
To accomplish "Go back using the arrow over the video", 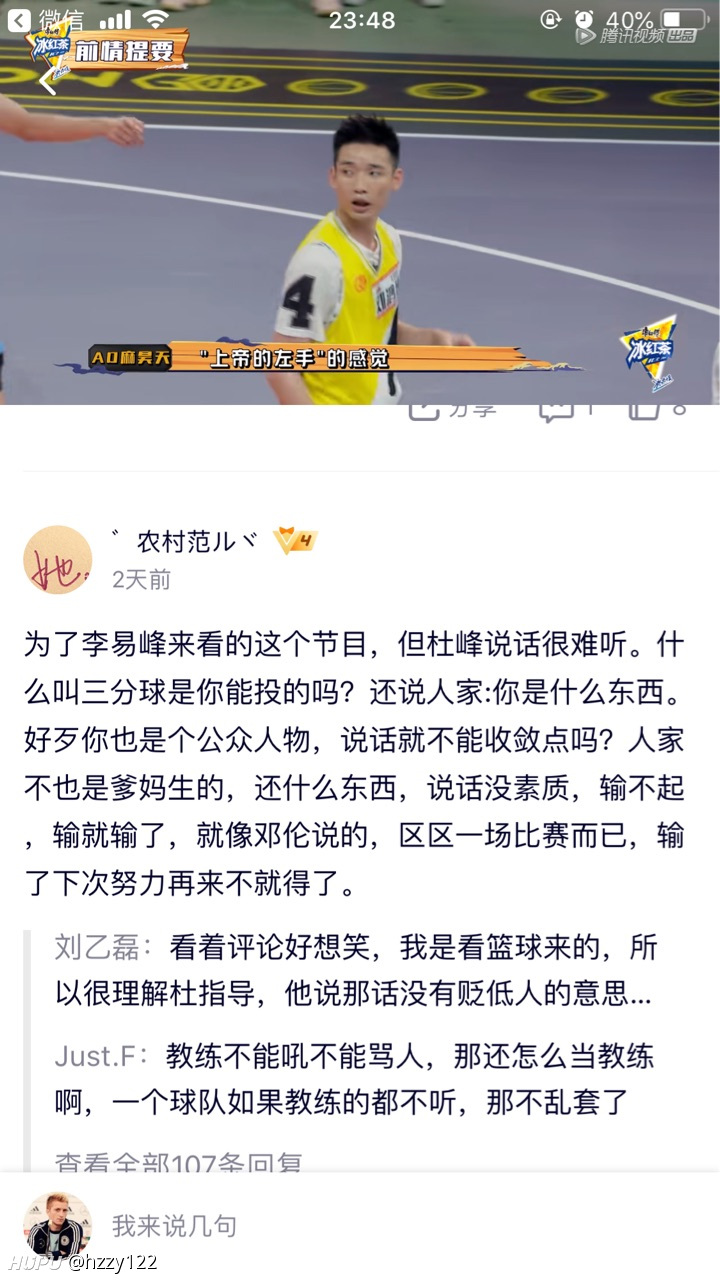I will point(47,78).
